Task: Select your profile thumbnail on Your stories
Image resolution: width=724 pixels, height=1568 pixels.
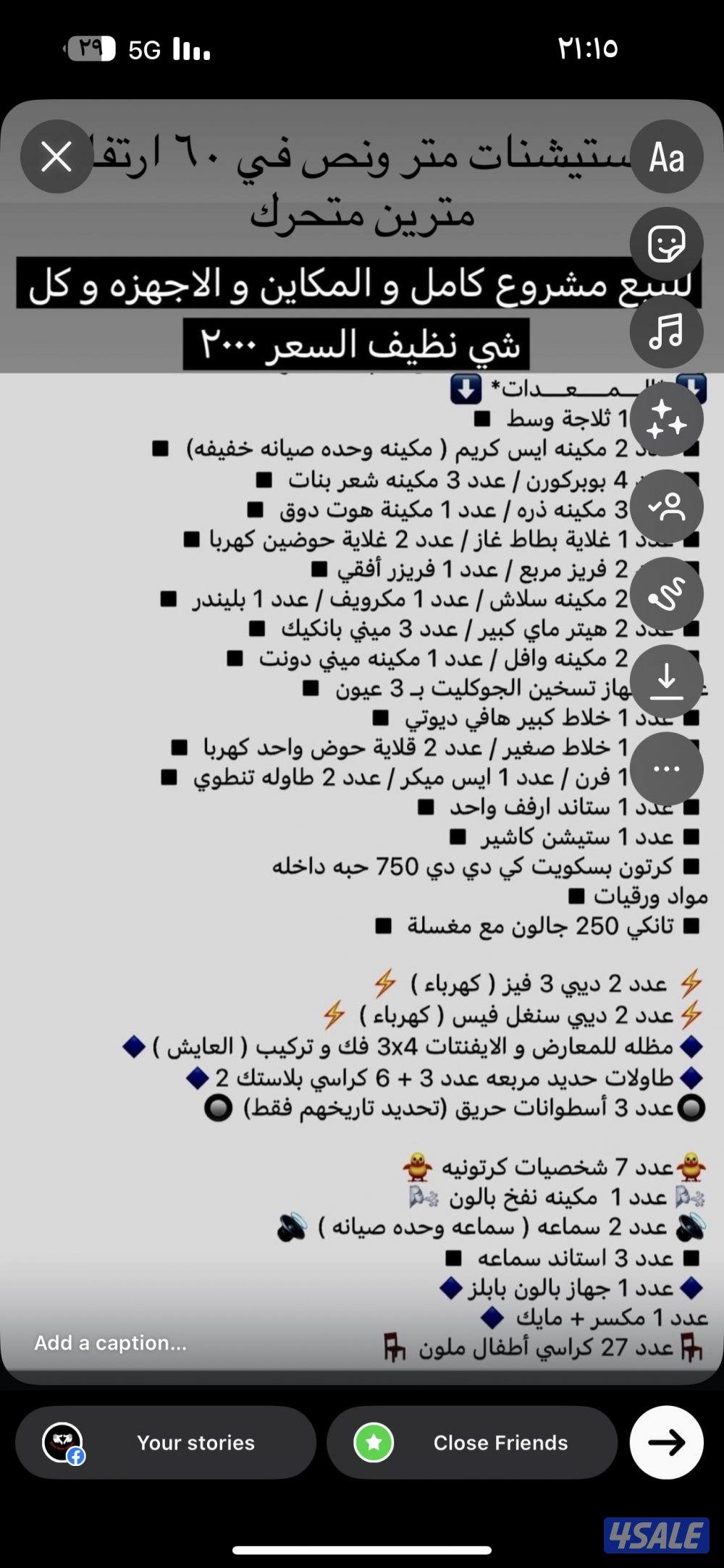Action: pyautogui.click(x=62, y=1442)
